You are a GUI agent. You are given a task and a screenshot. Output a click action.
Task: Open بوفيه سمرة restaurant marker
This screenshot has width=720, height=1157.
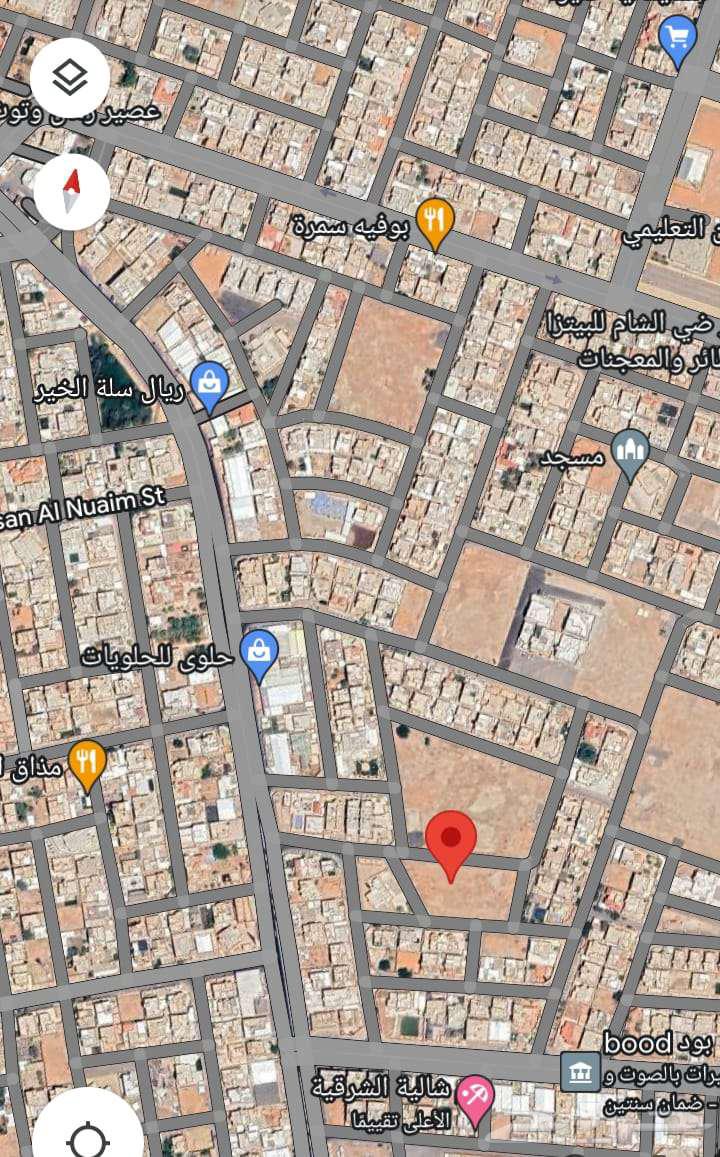click(x=434, y=220)
